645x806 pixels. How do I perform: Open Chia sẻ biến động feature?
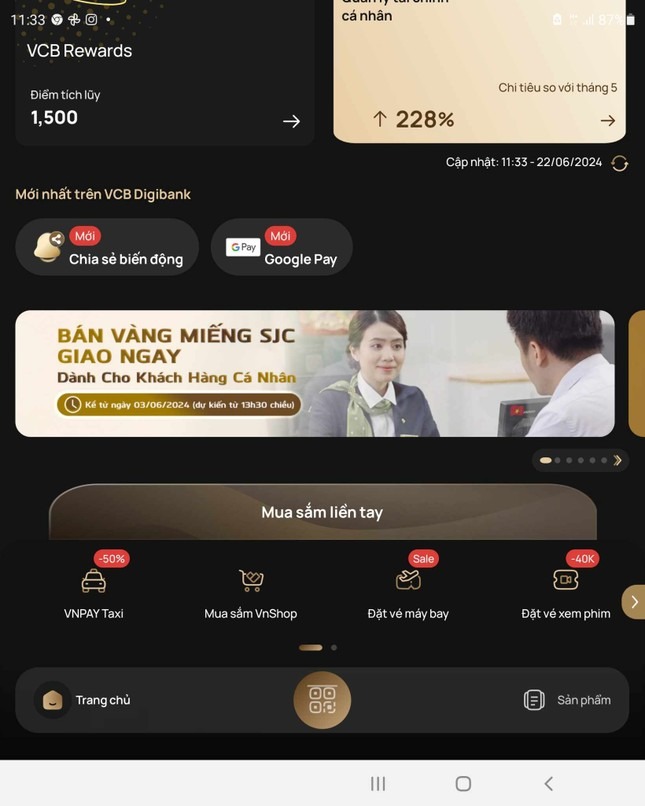tap(107, 247)
